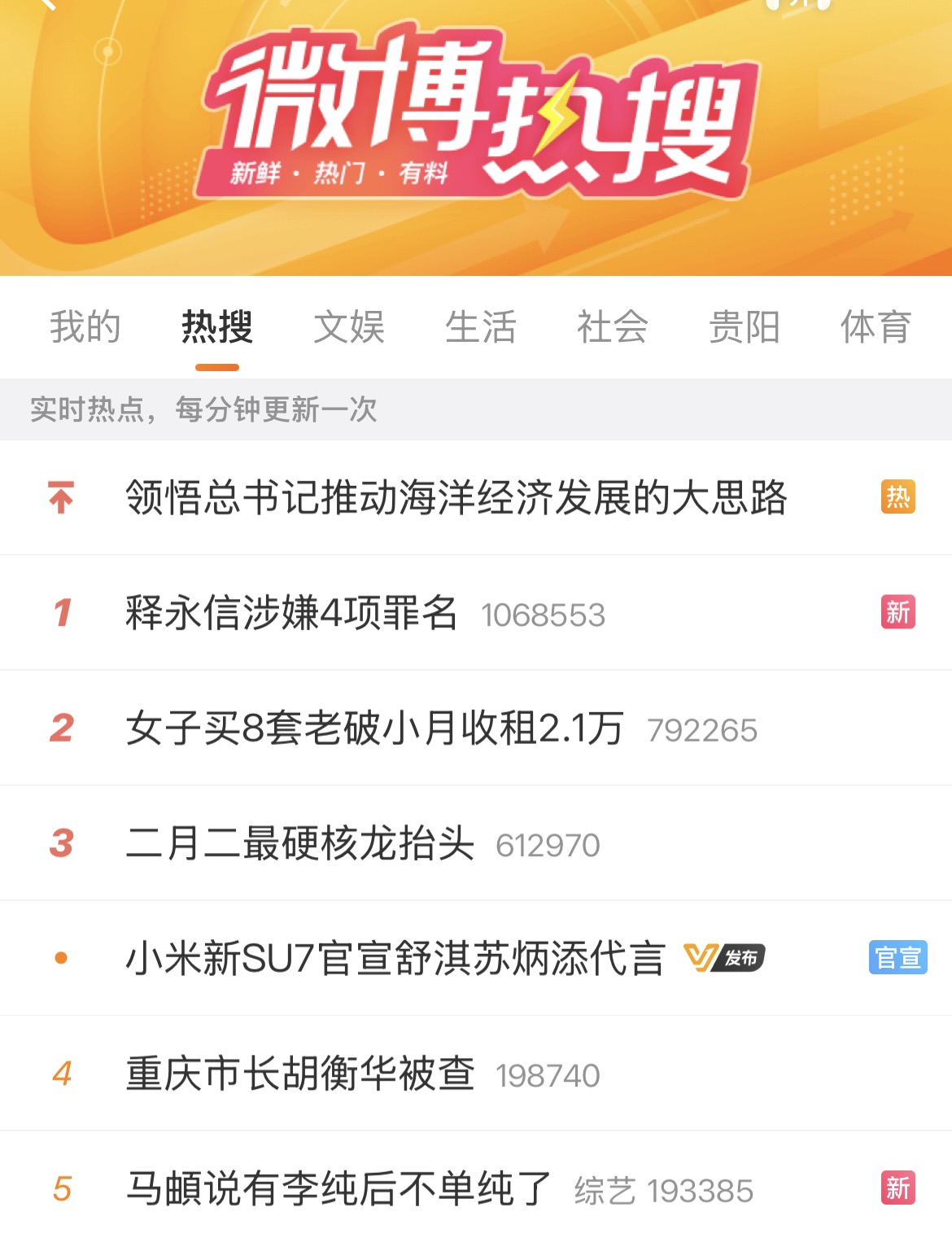Viewport: 952px width, 1238px height.
Task: Open the 体育 tab
Action: click(876, 327)
